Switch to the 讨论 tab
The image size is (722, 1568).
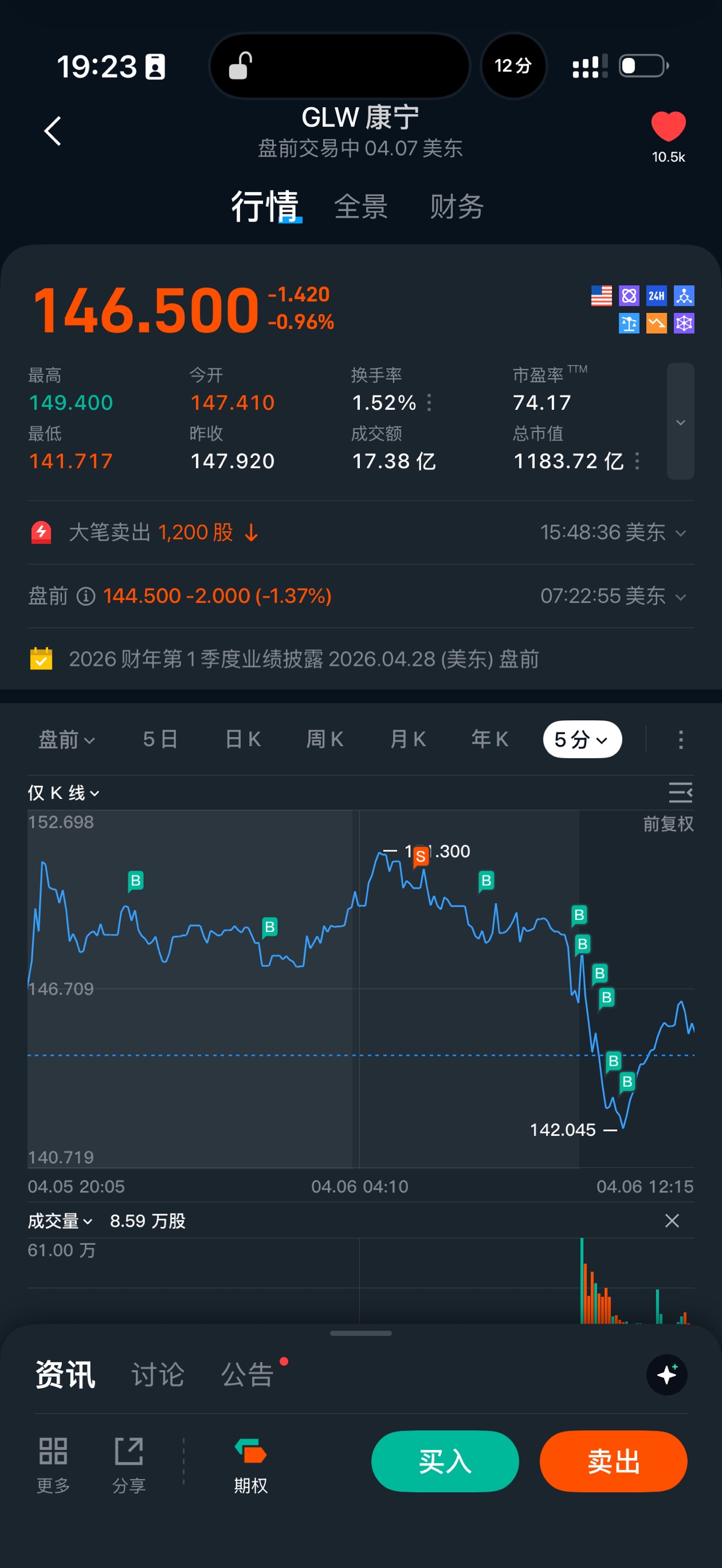click(x=158, y=1374)
